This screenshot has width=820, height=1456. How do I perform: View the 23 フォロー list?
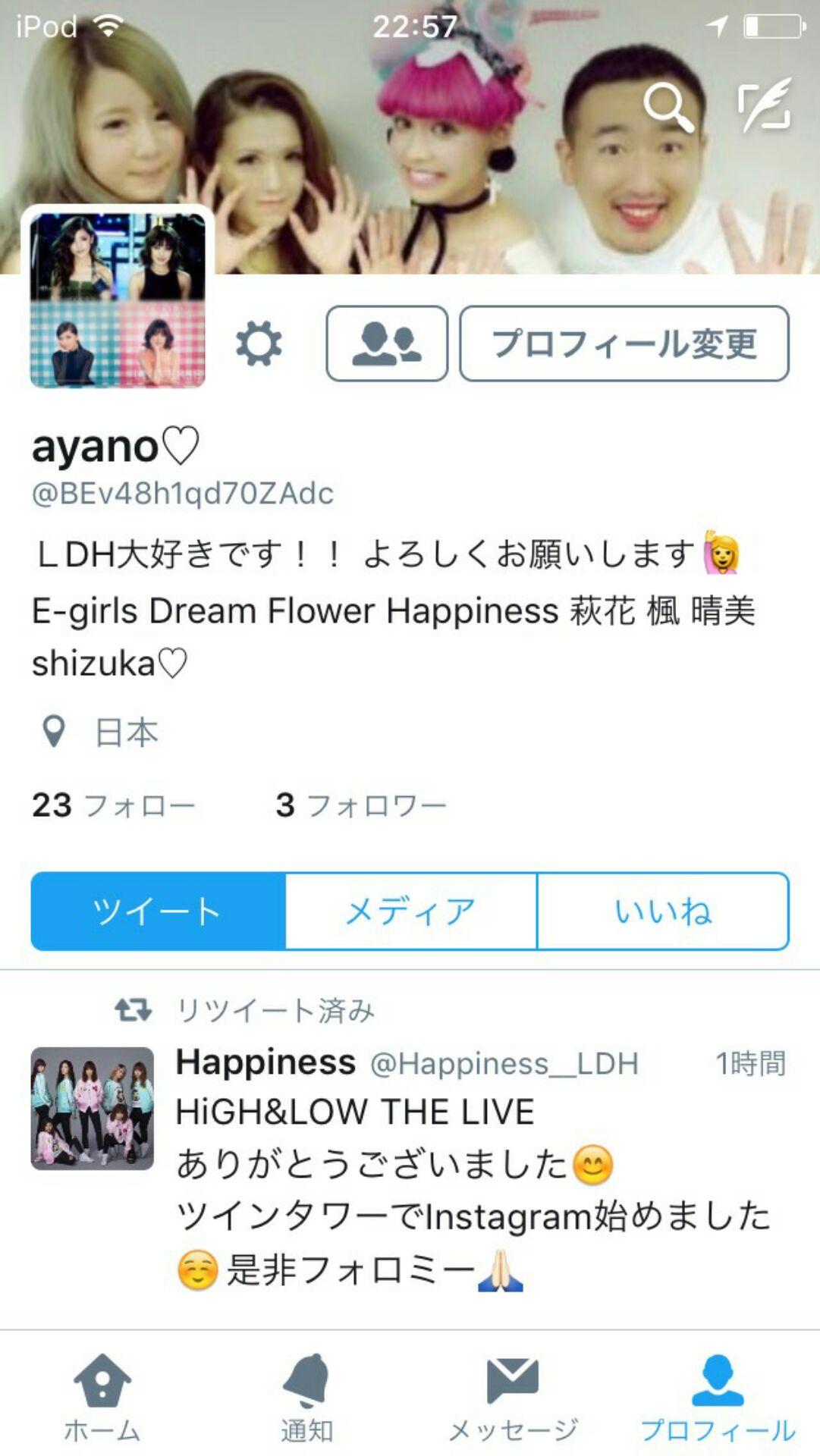click(114, 805)
